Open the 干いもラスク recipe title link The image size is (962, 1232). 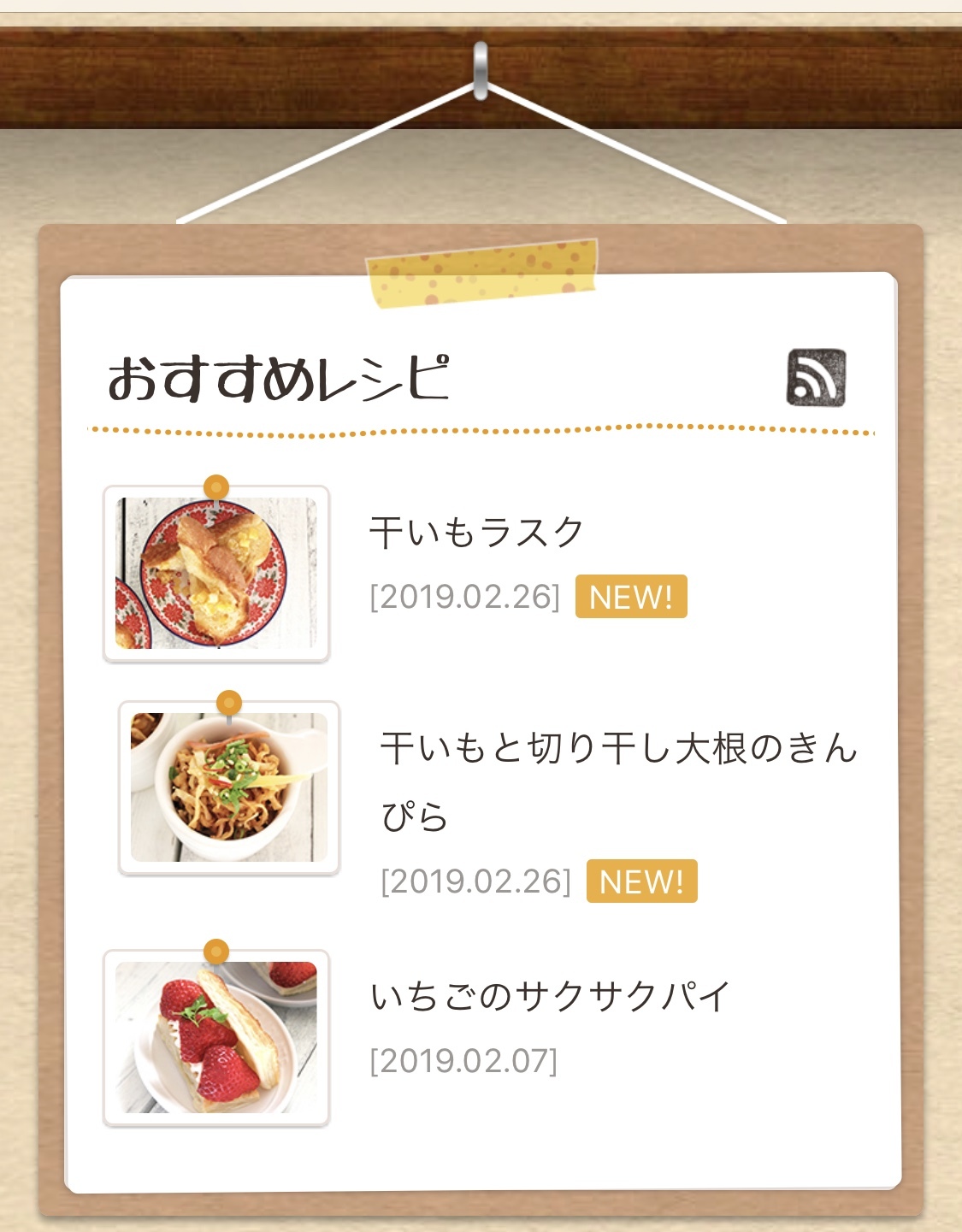click(476, 533)
